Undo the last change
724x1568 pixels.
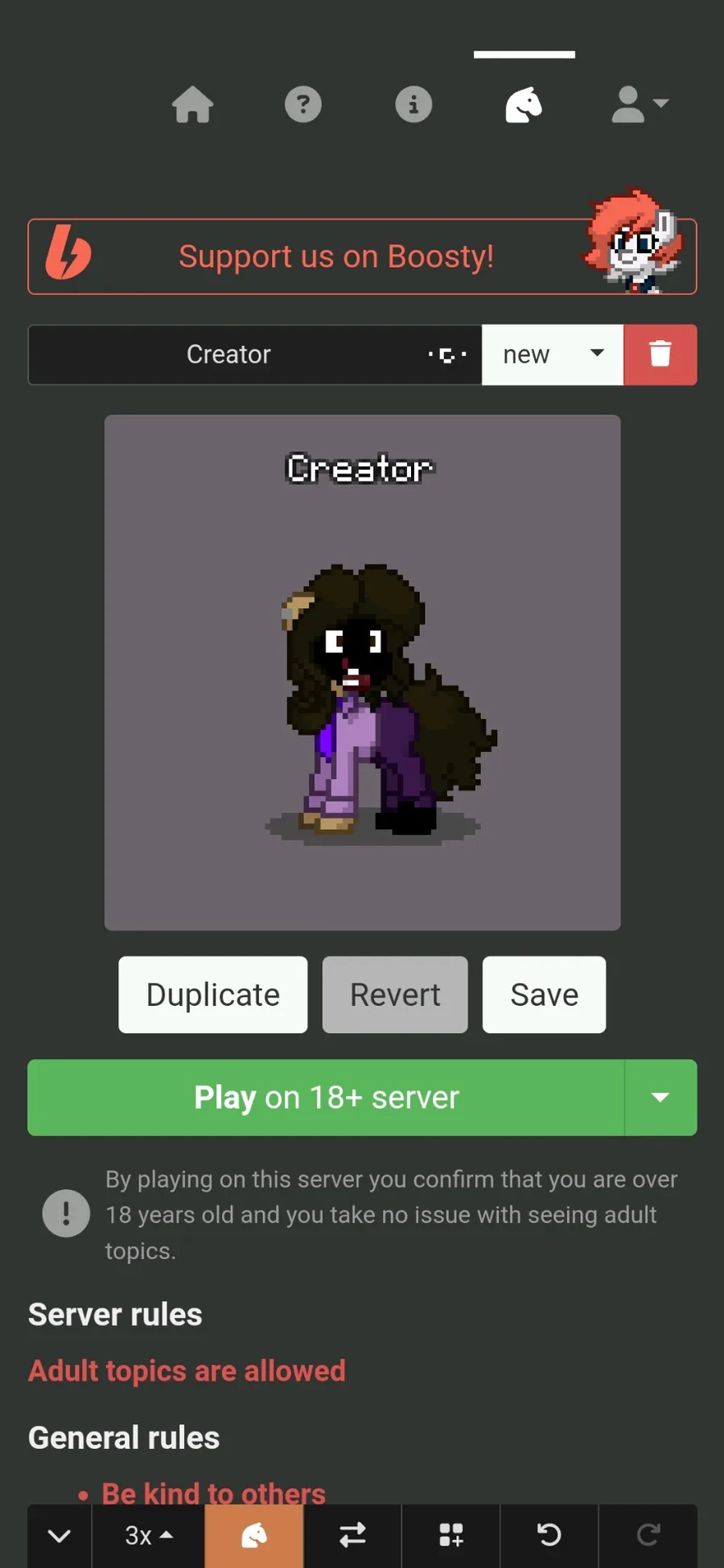pyautogui.click(x=549, y=1536)
